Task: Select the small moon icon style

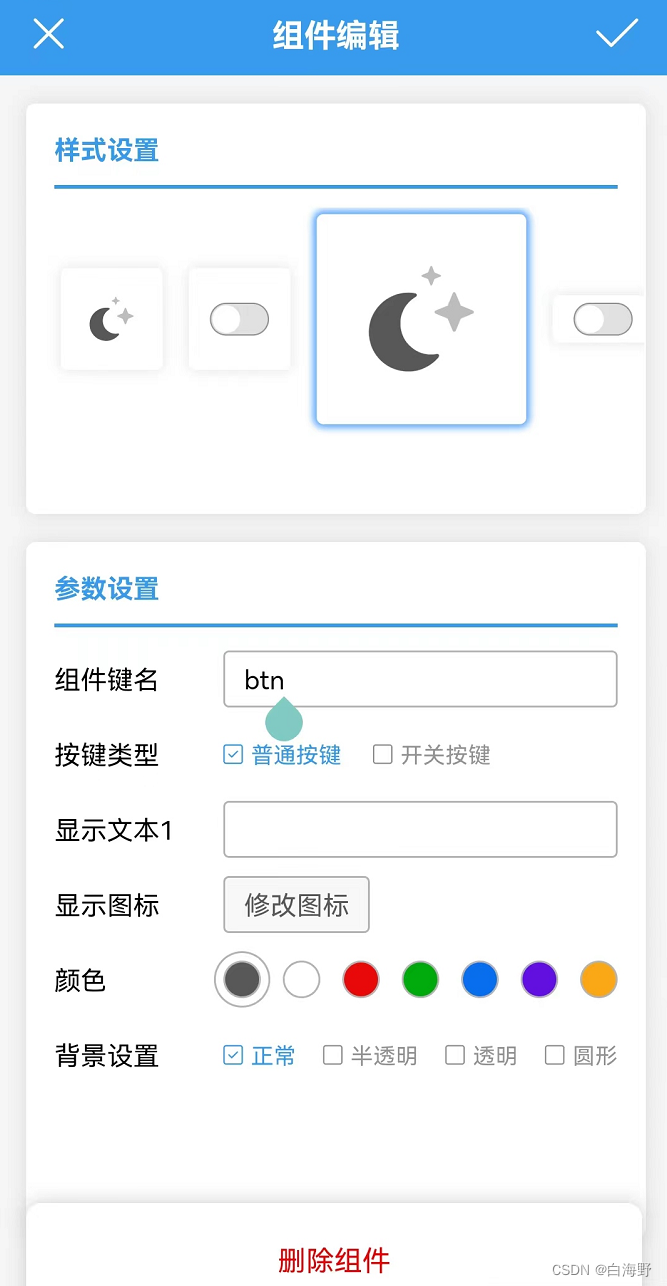Action: (111, 319)
